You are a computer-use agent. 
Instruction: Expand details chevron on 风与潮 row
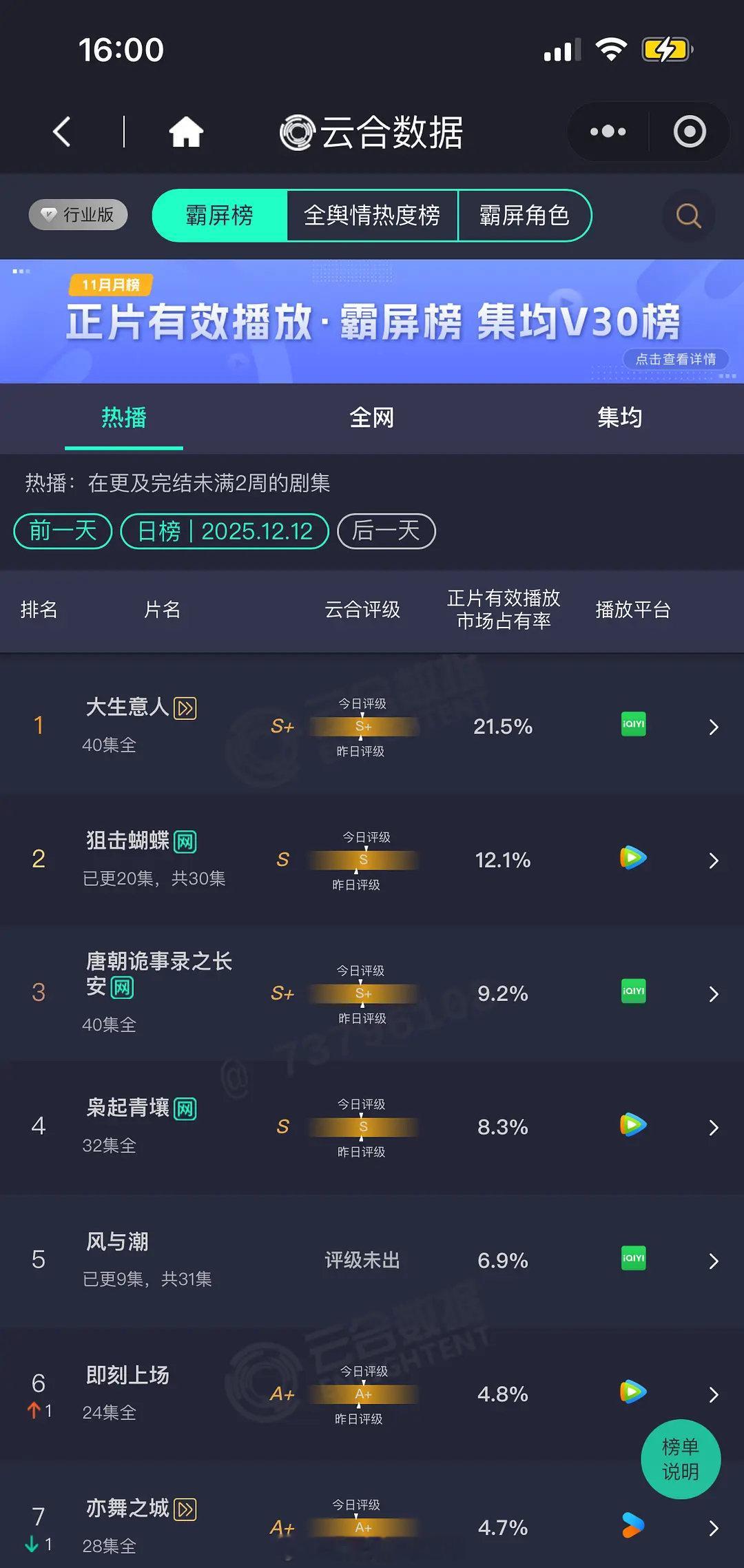click(x=714, y=1260)
